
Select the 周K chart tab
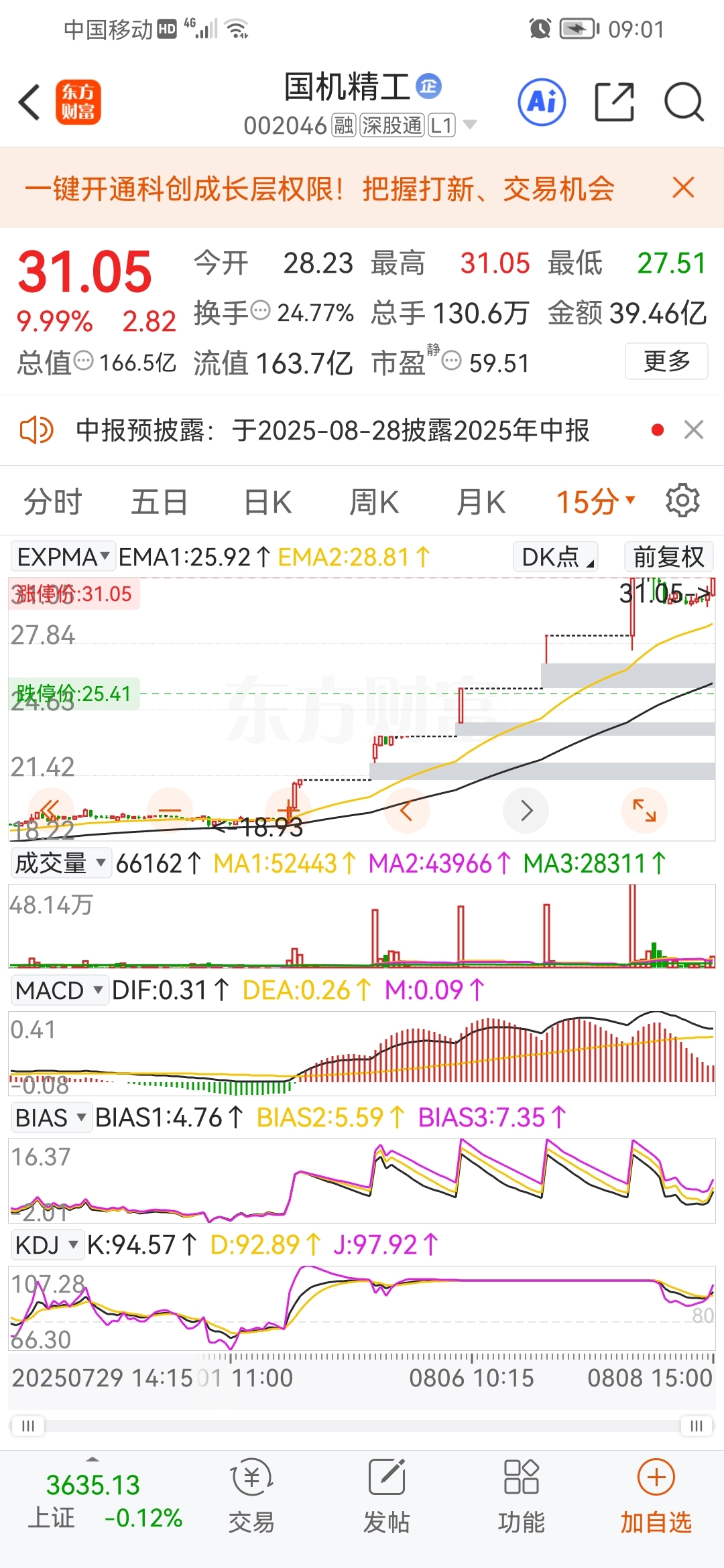[374, 502]
